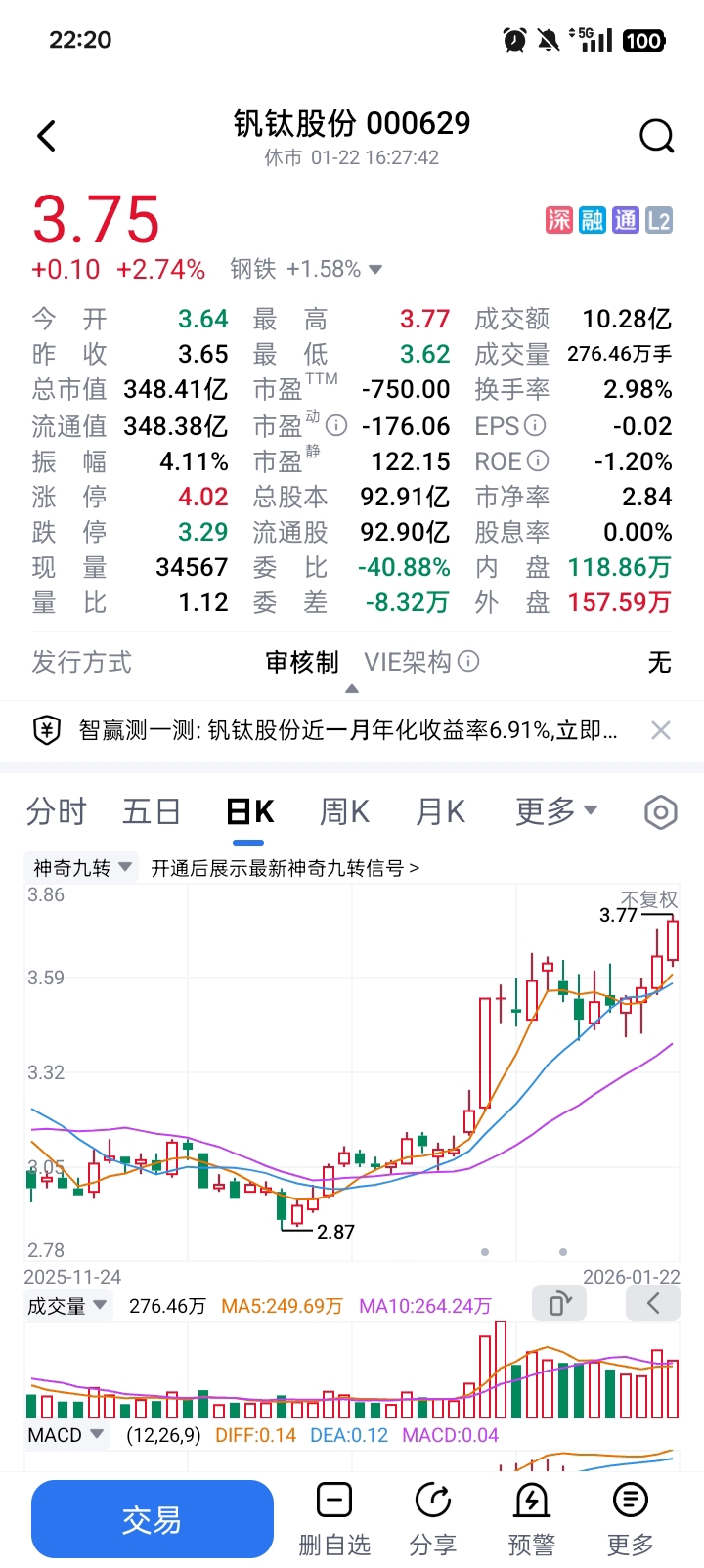Dismiss the 智赢测一测 banner

(x=661, y=730)
